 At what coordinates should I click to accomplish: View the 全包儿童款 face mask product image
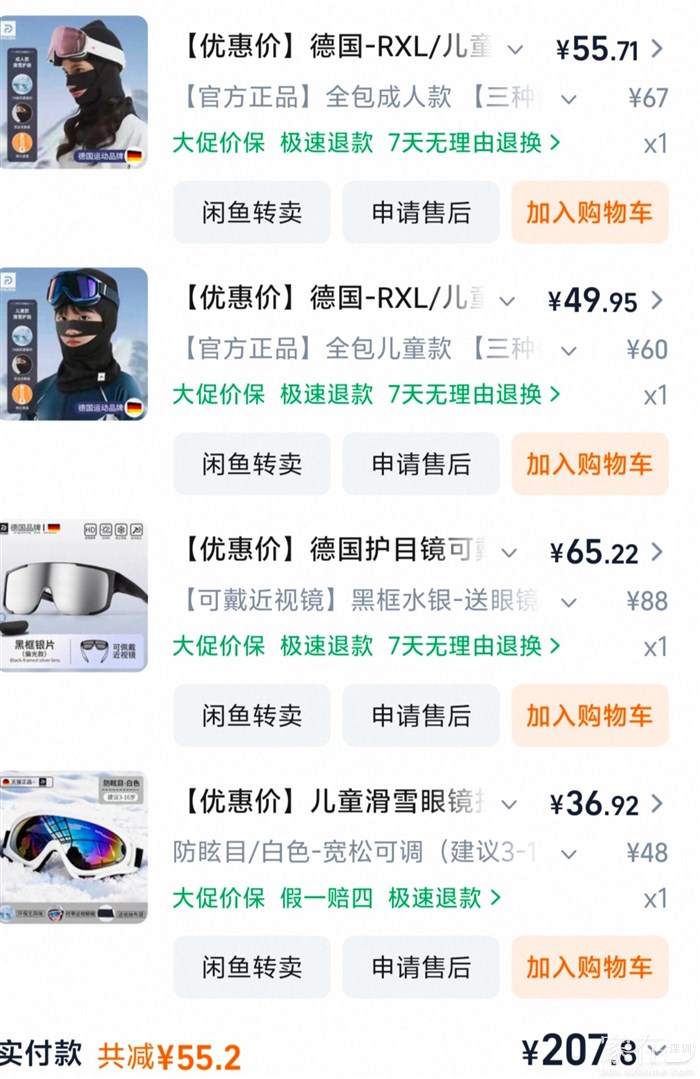73,344
